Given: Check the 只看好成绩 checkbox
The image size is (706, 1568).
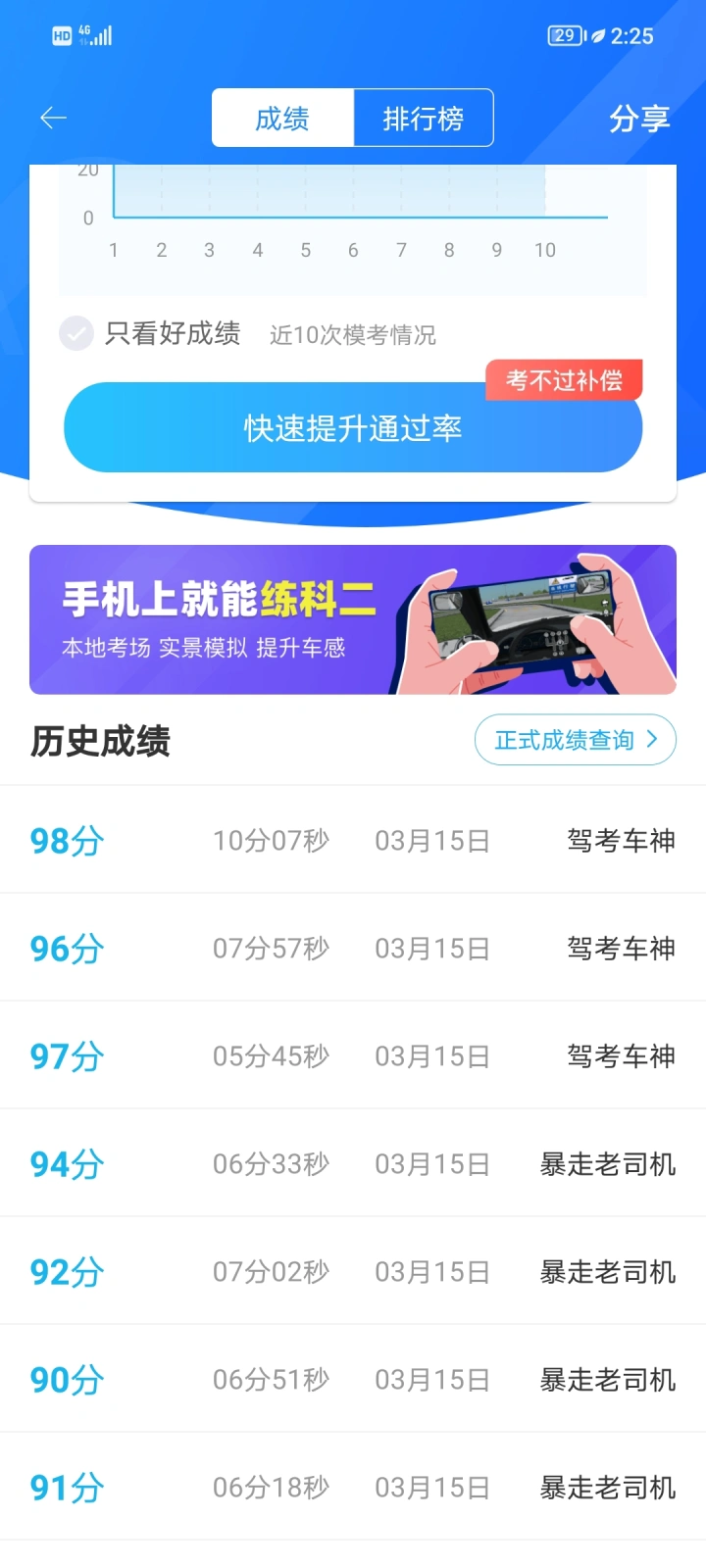Looking at the screenshot, I should pos(76,333).
